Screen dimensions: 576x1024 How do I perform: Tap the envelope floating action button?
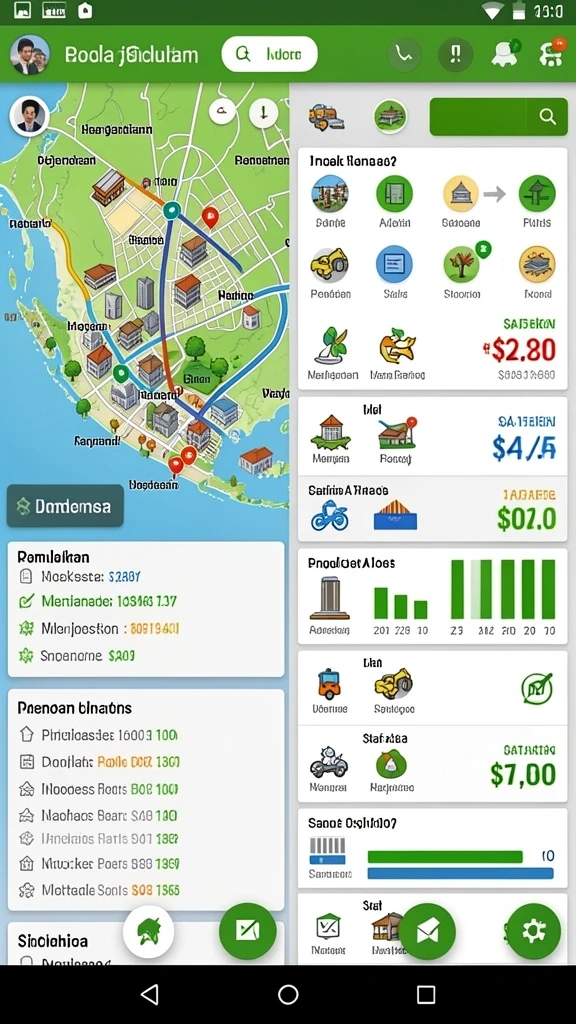(427, 931)
